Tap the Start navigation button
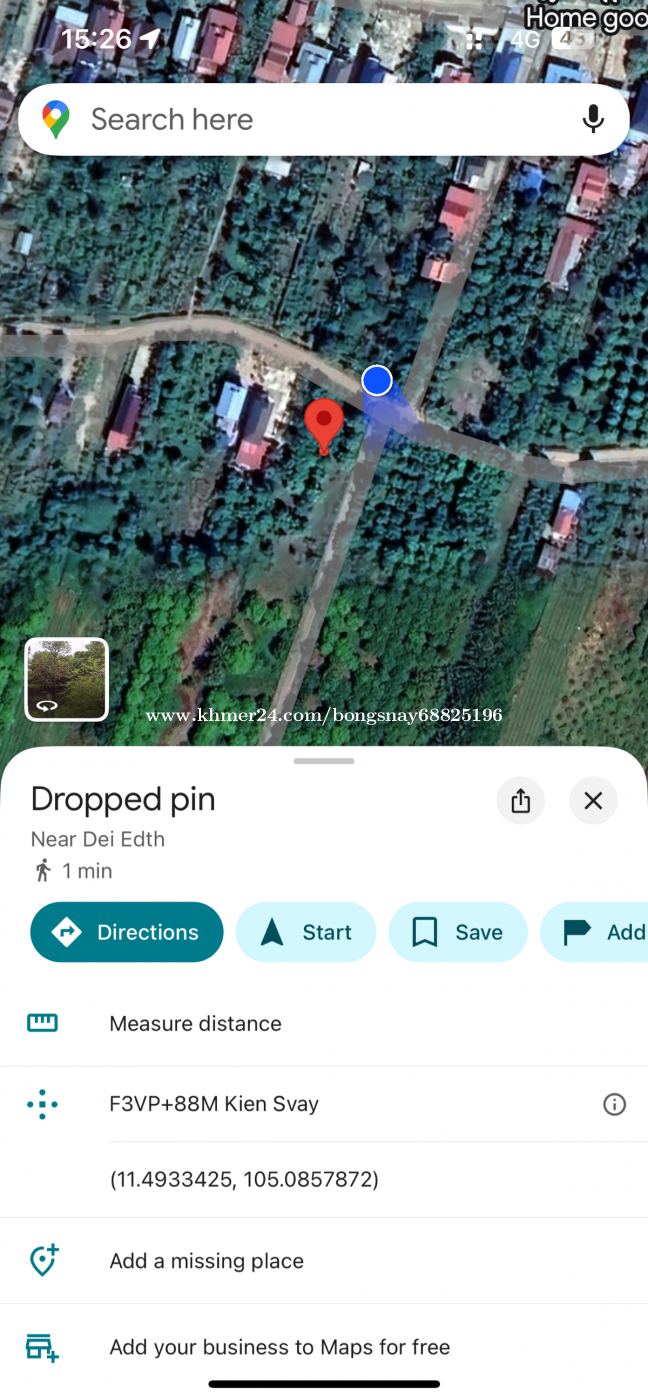 306,932
